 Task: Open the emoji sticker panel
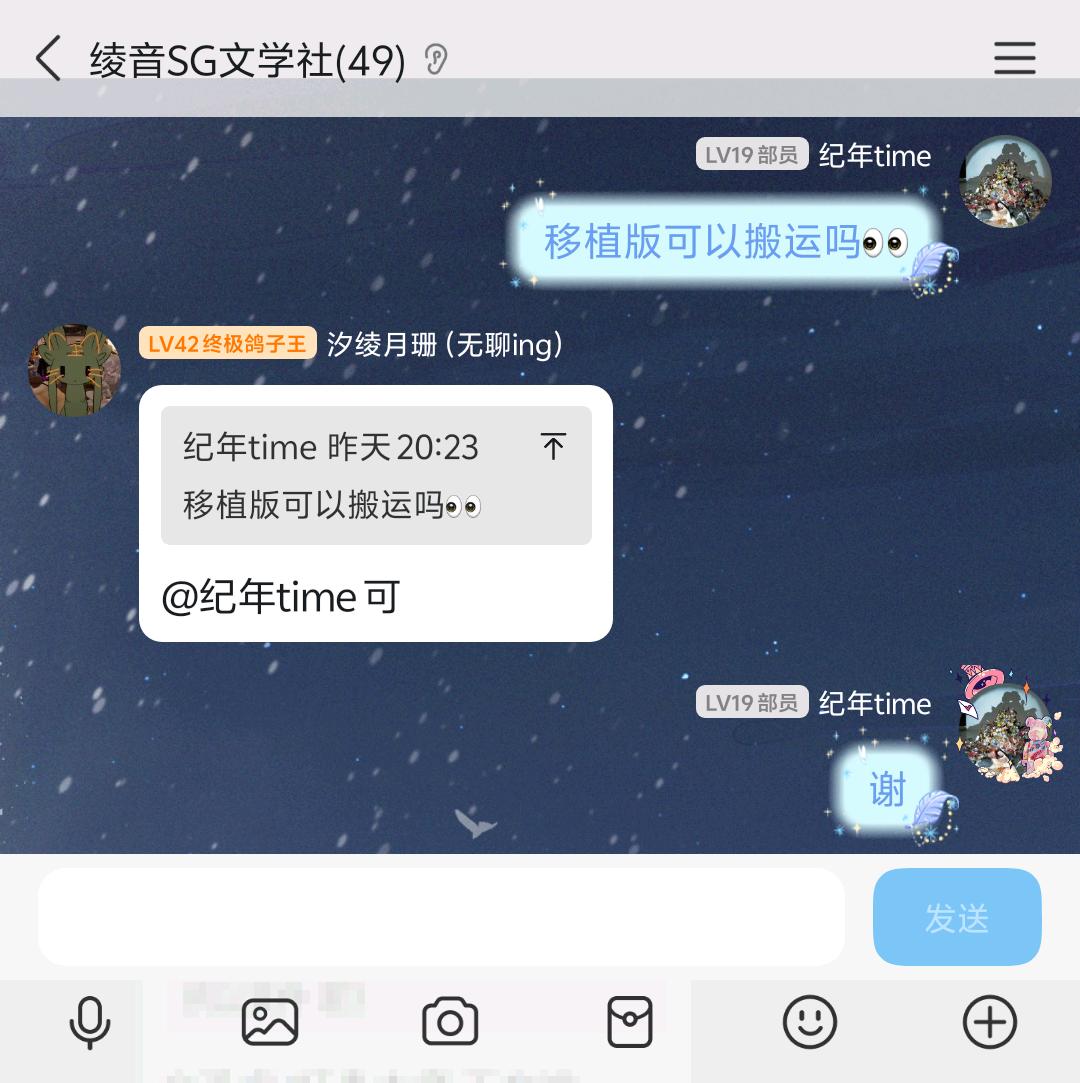click(x=809, y=1022)
